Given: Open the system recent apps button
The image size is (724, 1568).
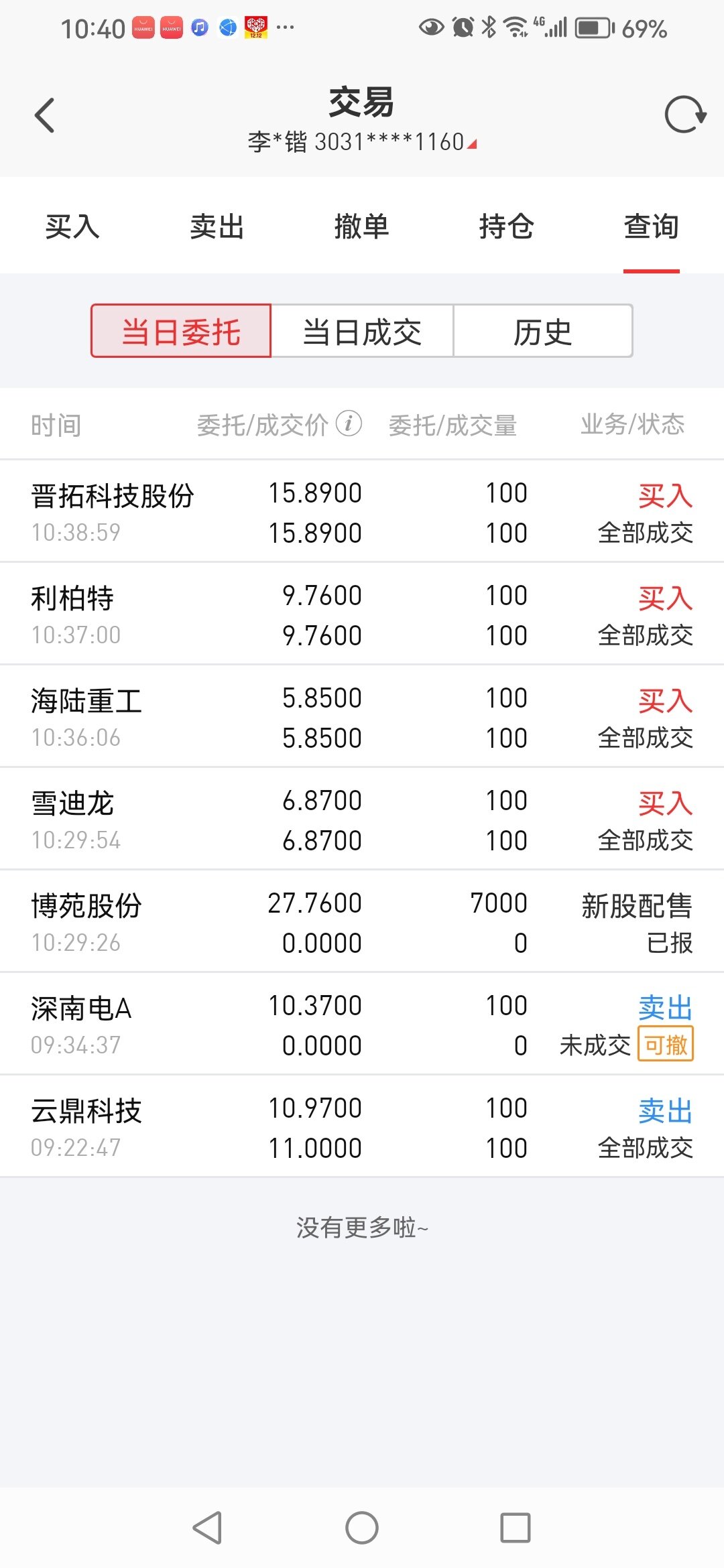Looking at the screenshot, I should pos(516,1528).
